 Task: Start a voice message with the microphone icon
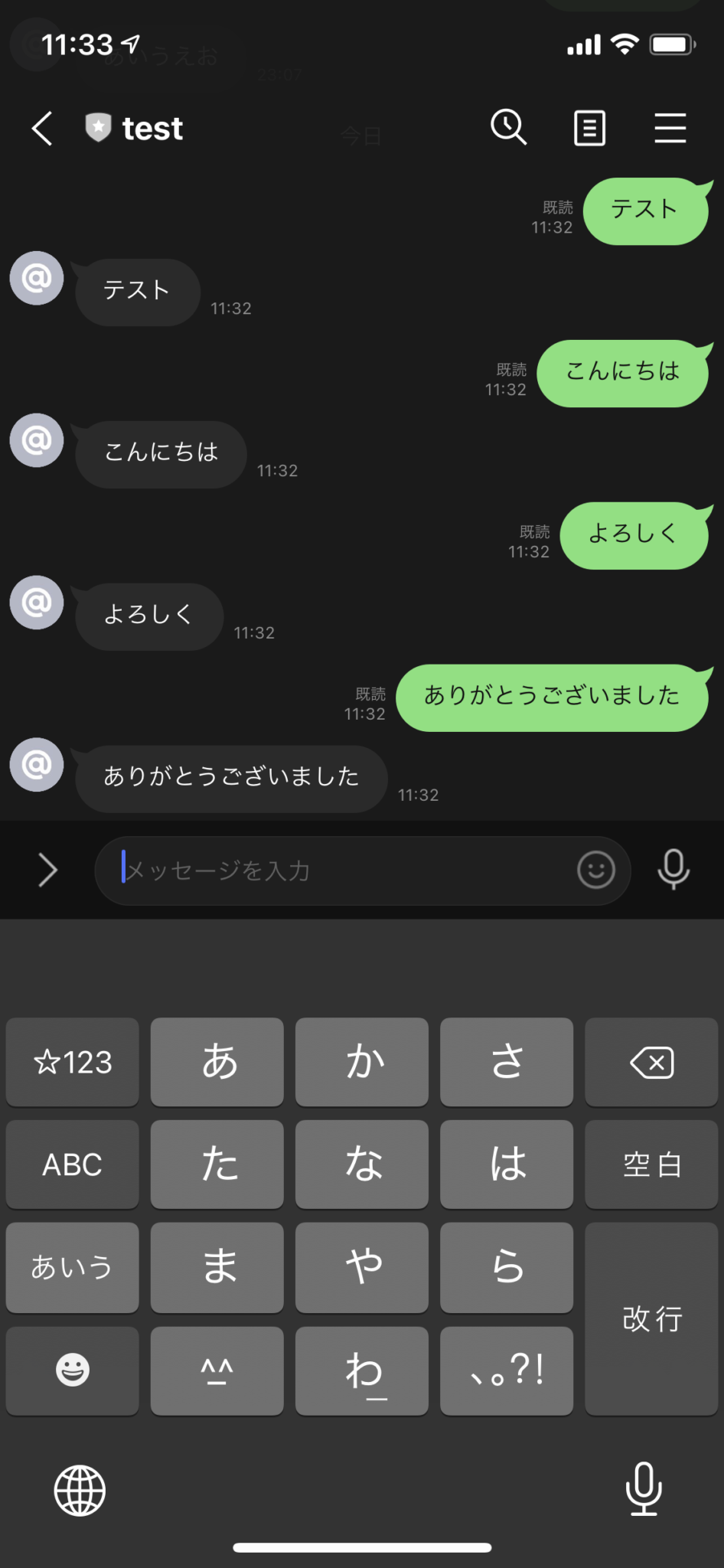pos(673,871)
